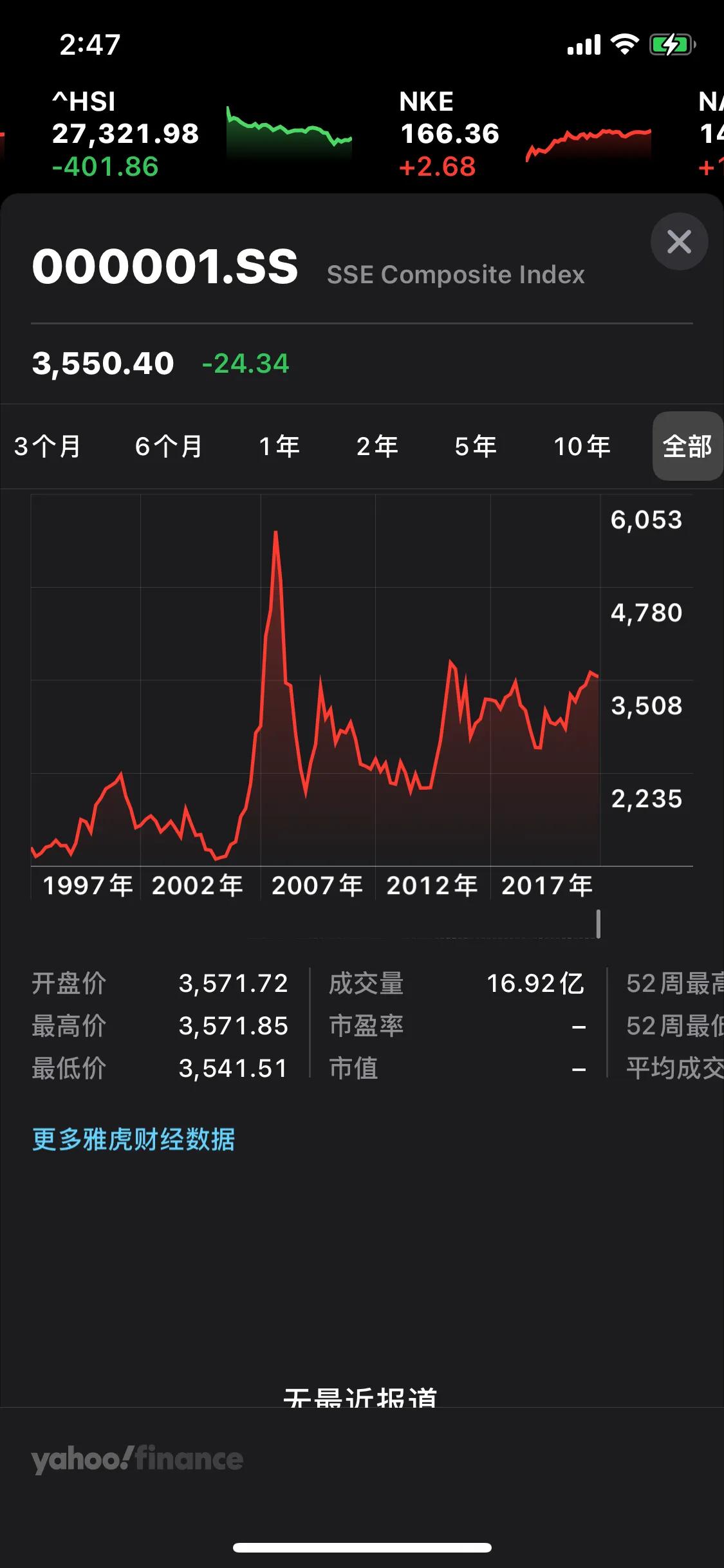Switch to the 2年 range
The image size is (724, 1568).
378,446
